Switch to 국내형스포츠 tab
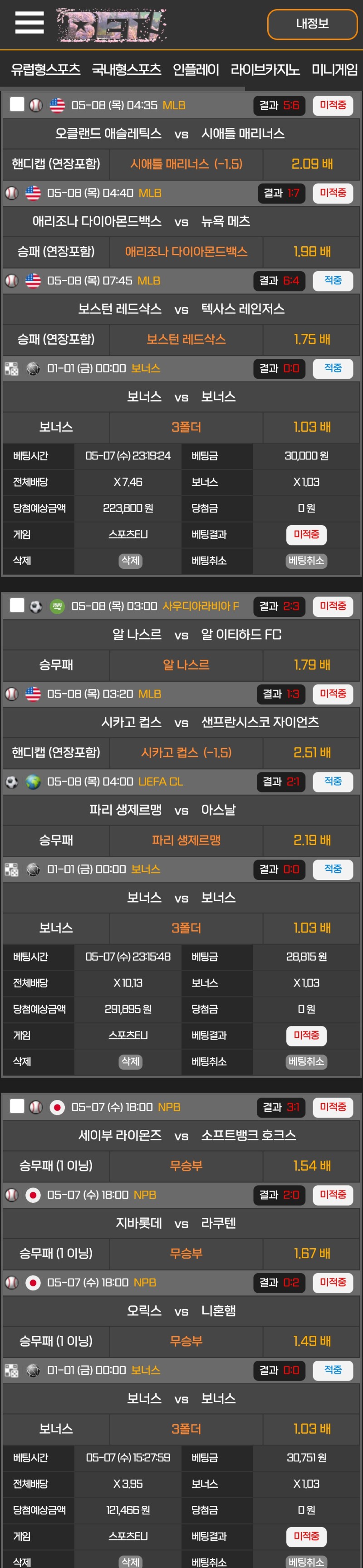363x1568 pixels. coord(126,70)
